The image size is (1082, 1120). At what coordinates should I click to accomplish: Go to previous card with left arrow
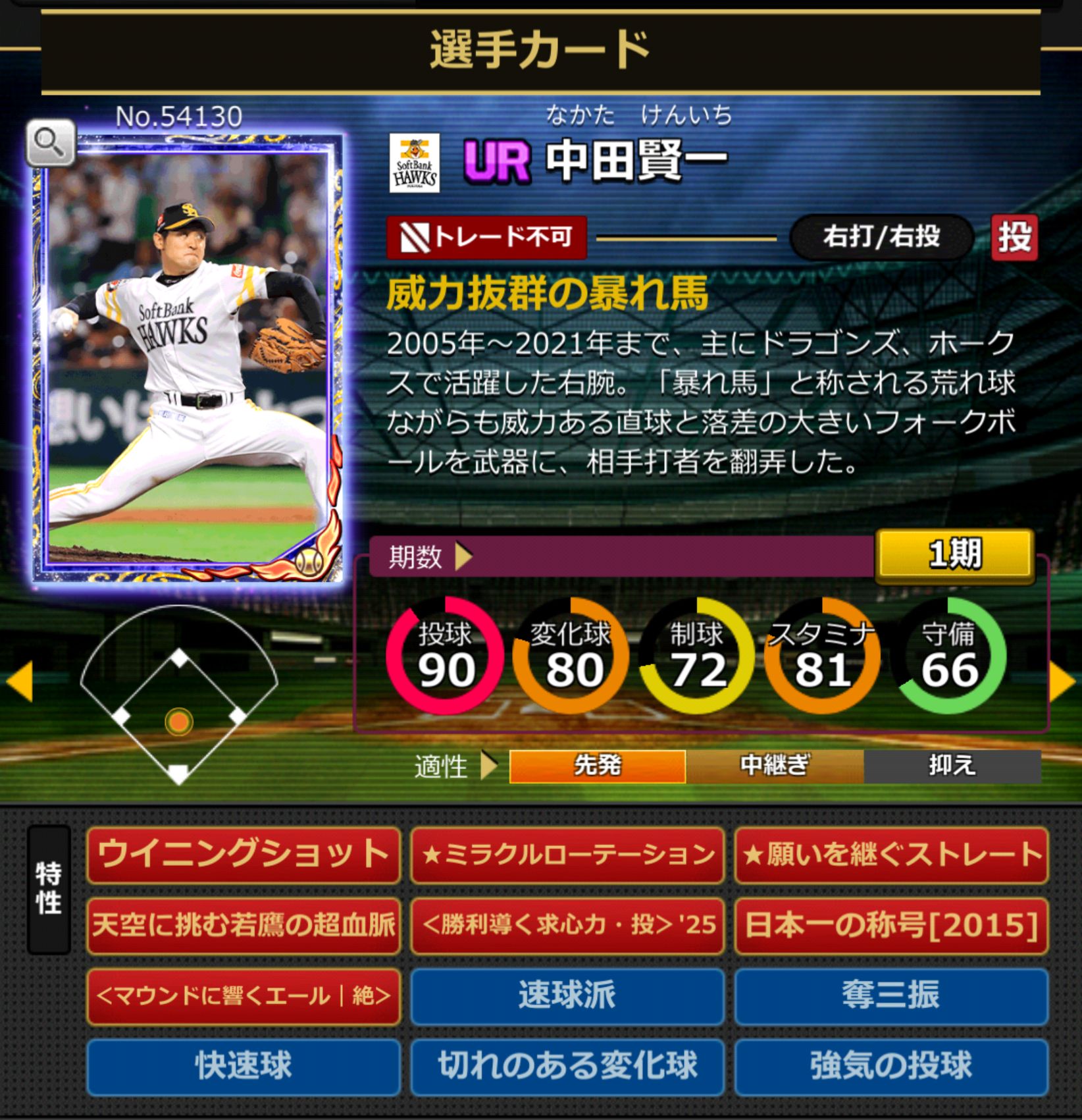click(20, 681)
